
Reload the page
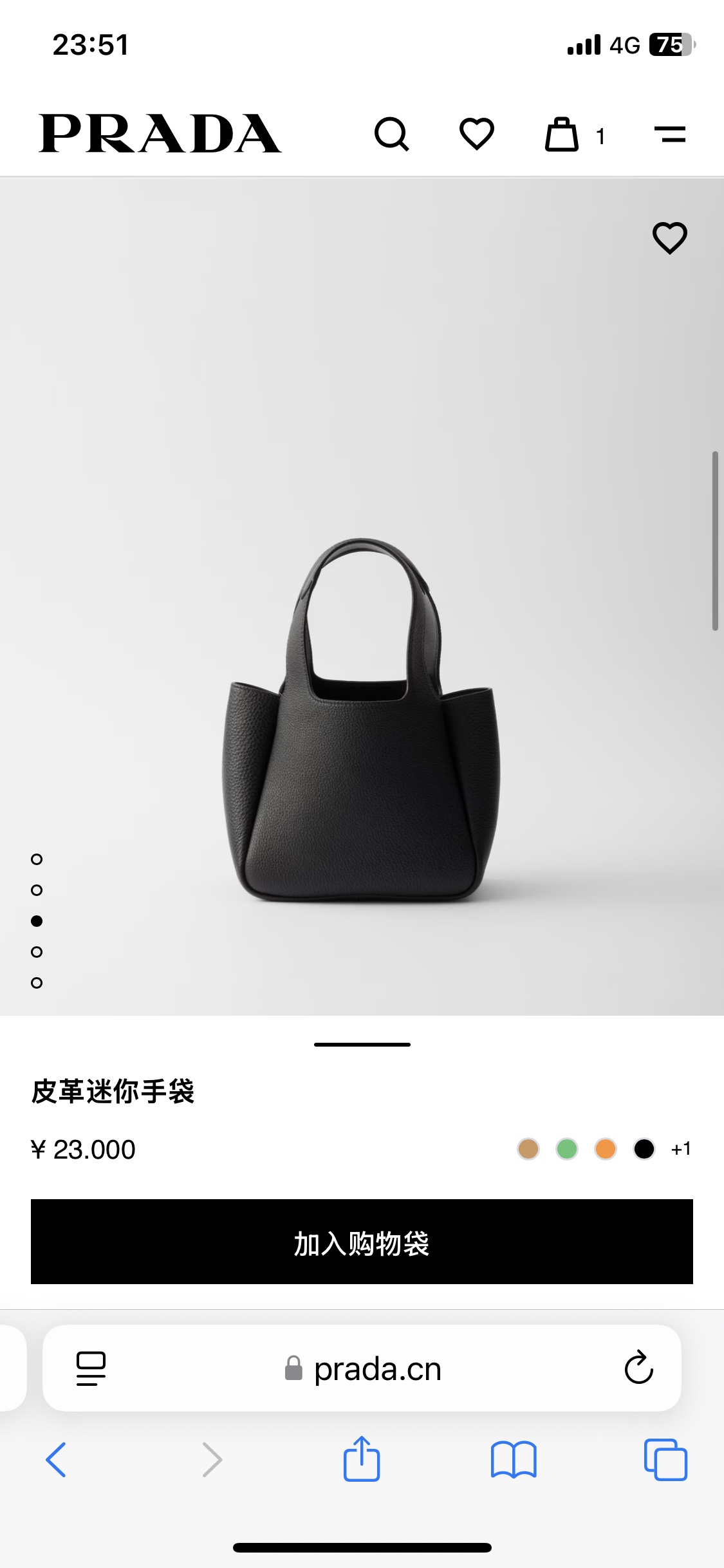[638, 1368]
